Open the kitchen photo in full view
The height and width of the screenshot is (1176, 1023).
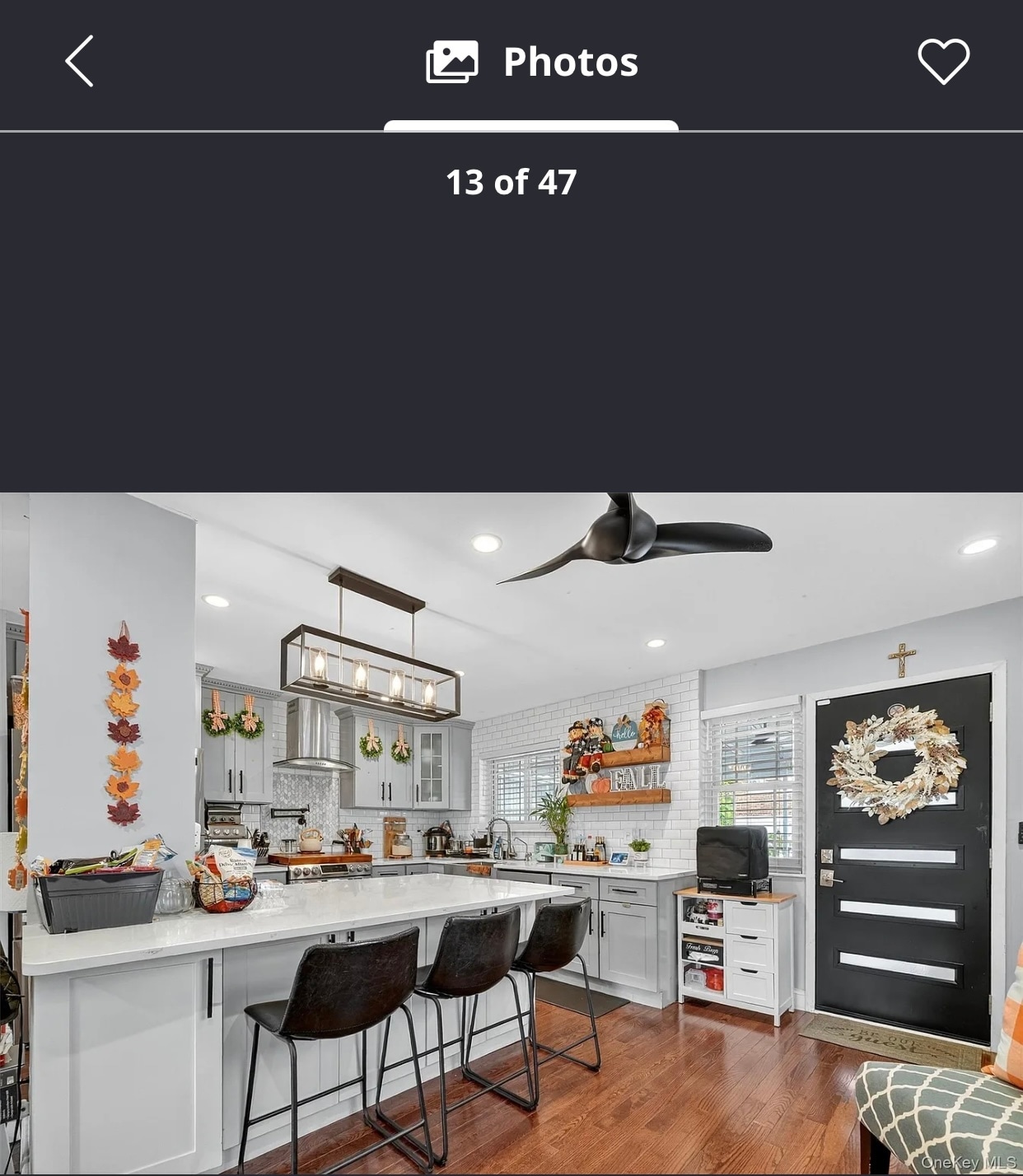pyautogui.click(x=511, y=832)
